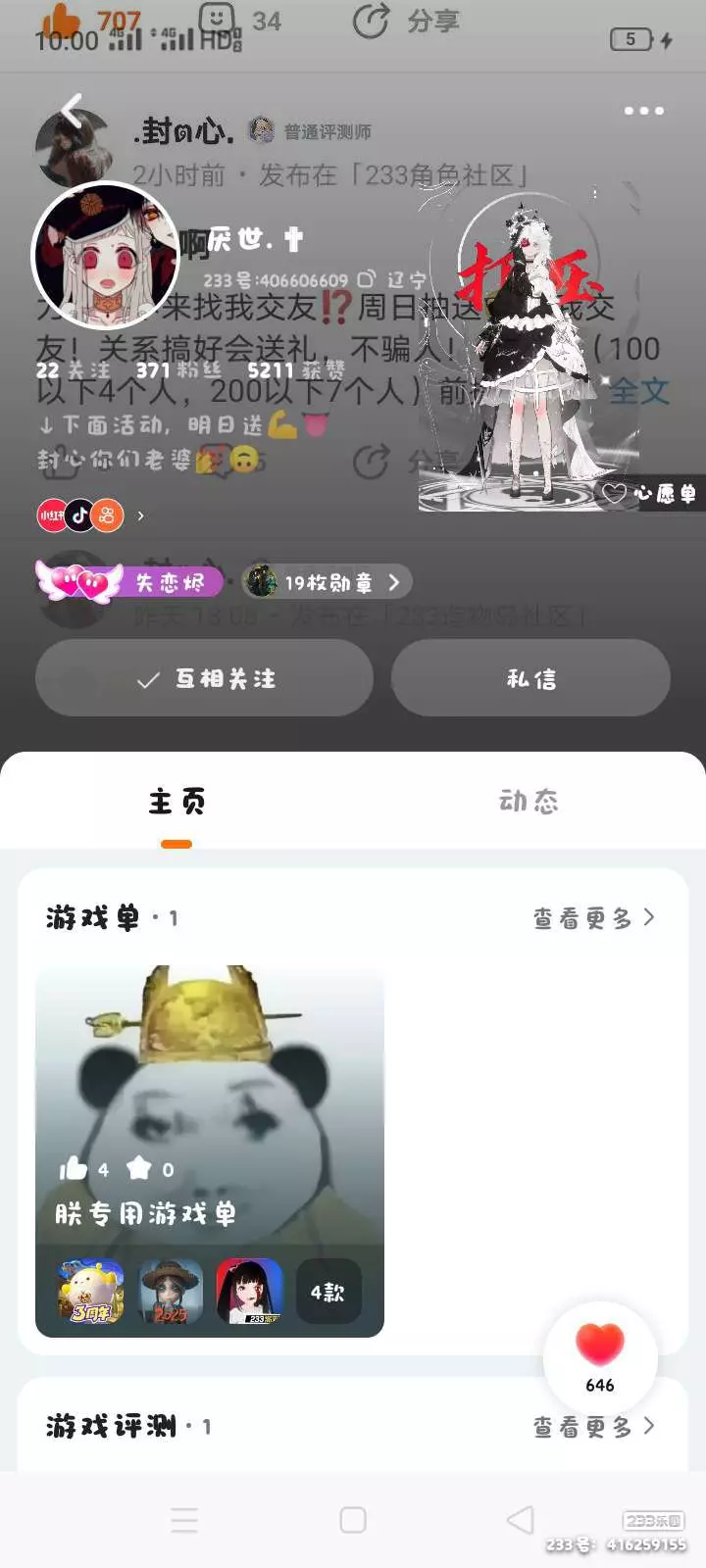Tap the red heart like button

click(x=600, y=1357)
